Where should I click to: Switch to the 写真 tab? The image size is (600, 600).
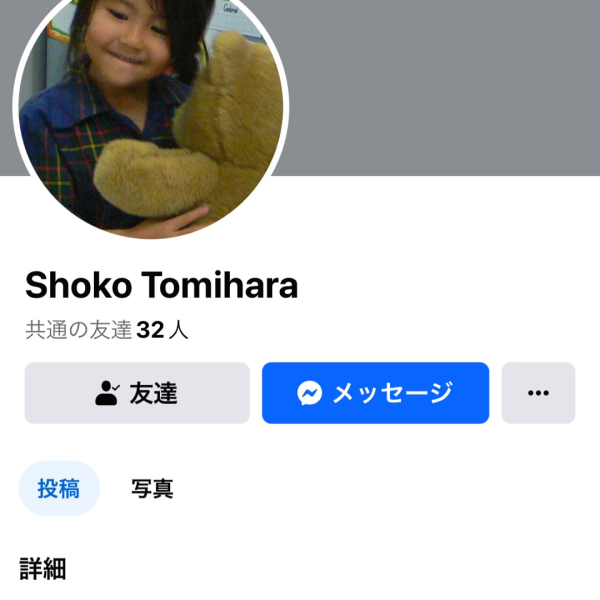[x=152, y=489]
